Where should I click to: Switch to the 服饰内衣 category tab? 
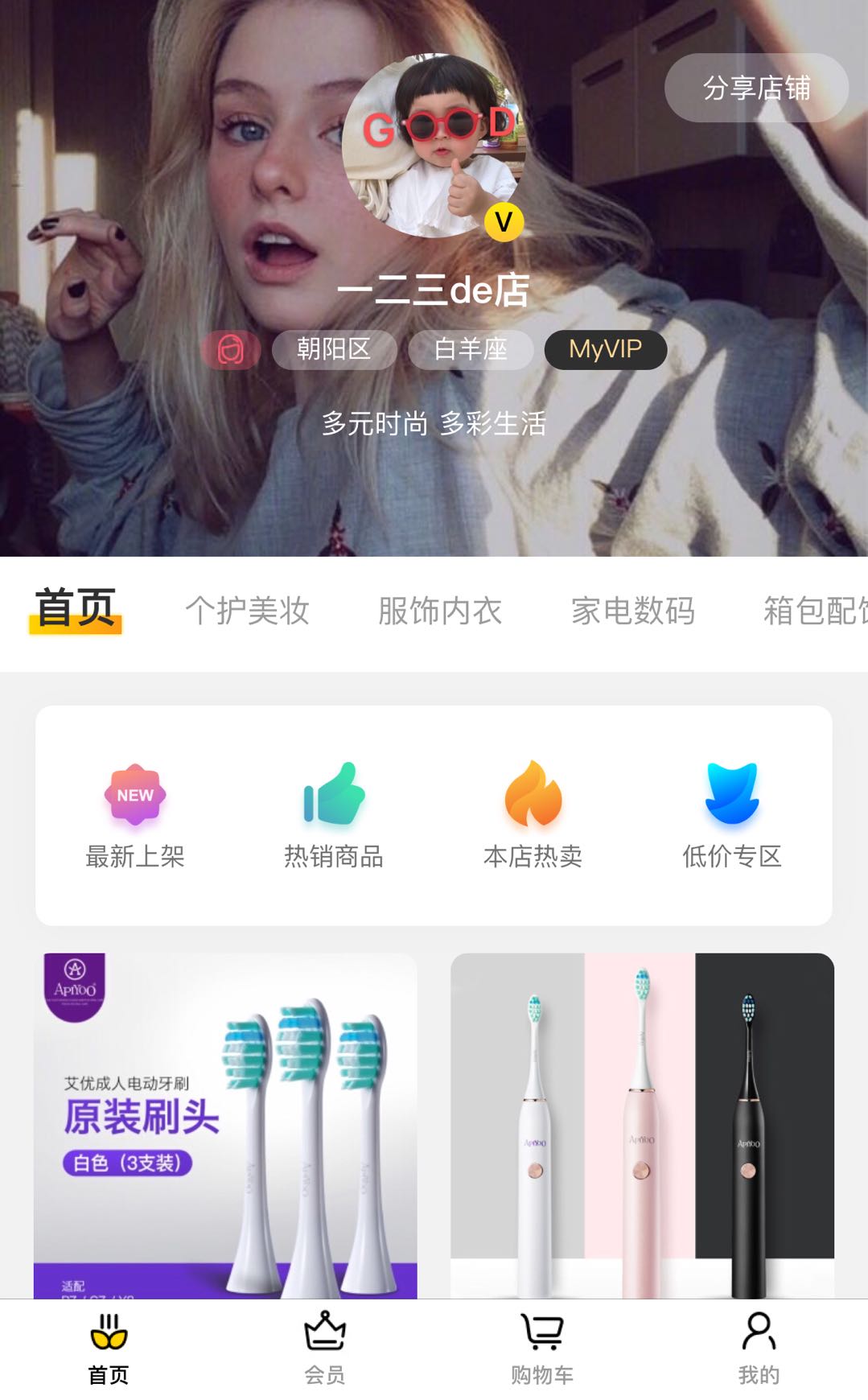coord(440,611)
